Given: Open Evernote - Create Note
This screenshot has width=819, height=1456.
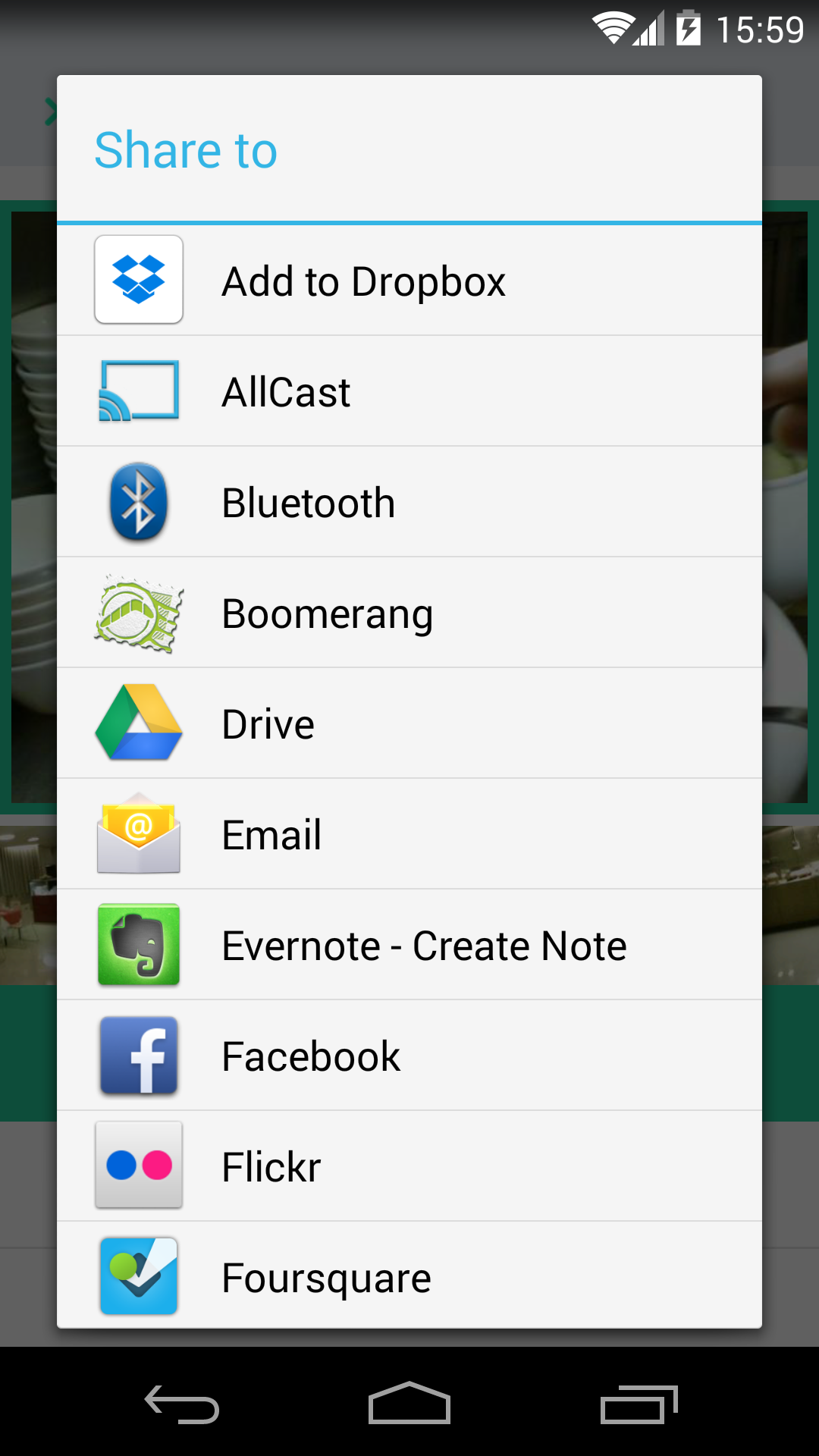Looking at the screenshot, I should click(409, 946).
